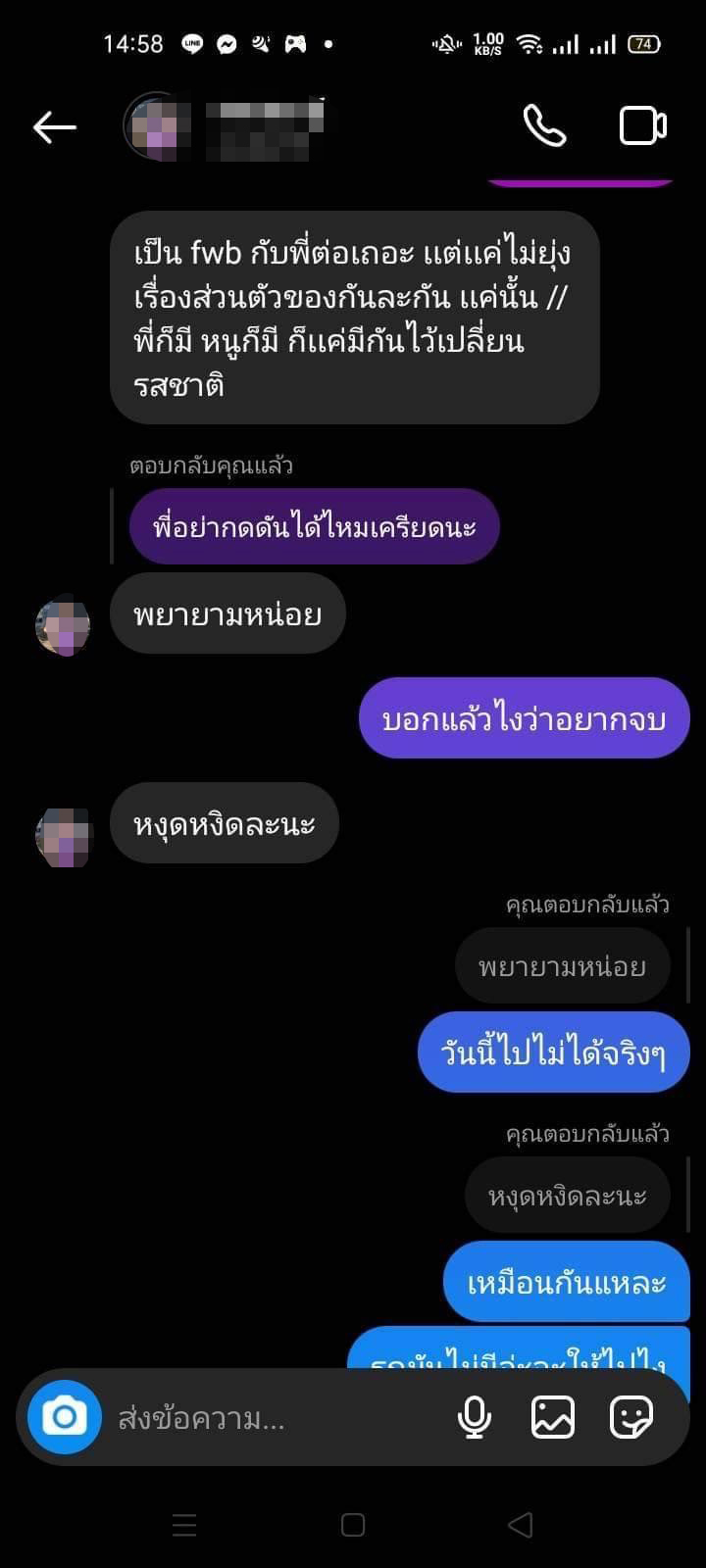Open the camera in the message bar
Viewport: 706px width, 1568px height.
coord(65,1417)
